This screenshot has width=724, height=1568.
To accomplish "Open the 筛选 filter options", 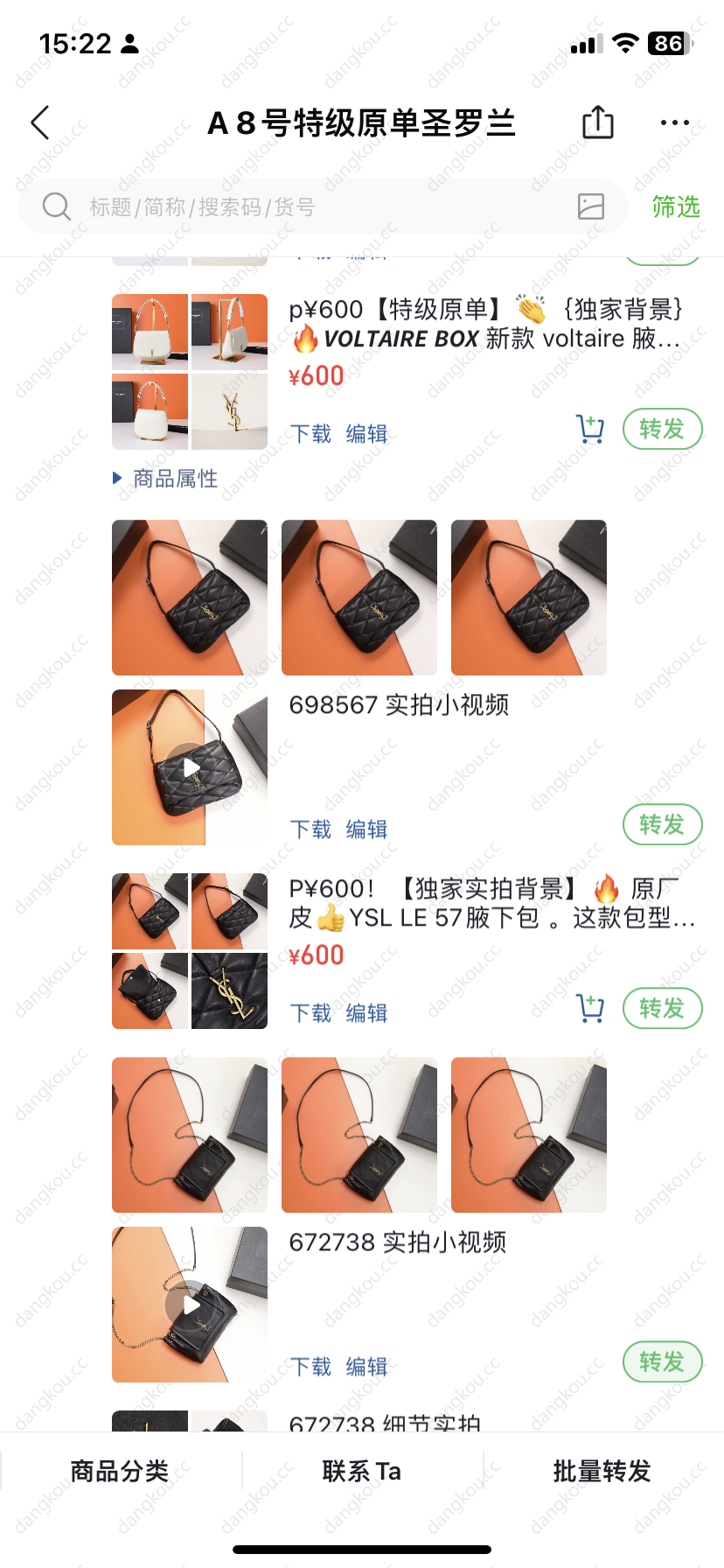I will click(676, 207).
